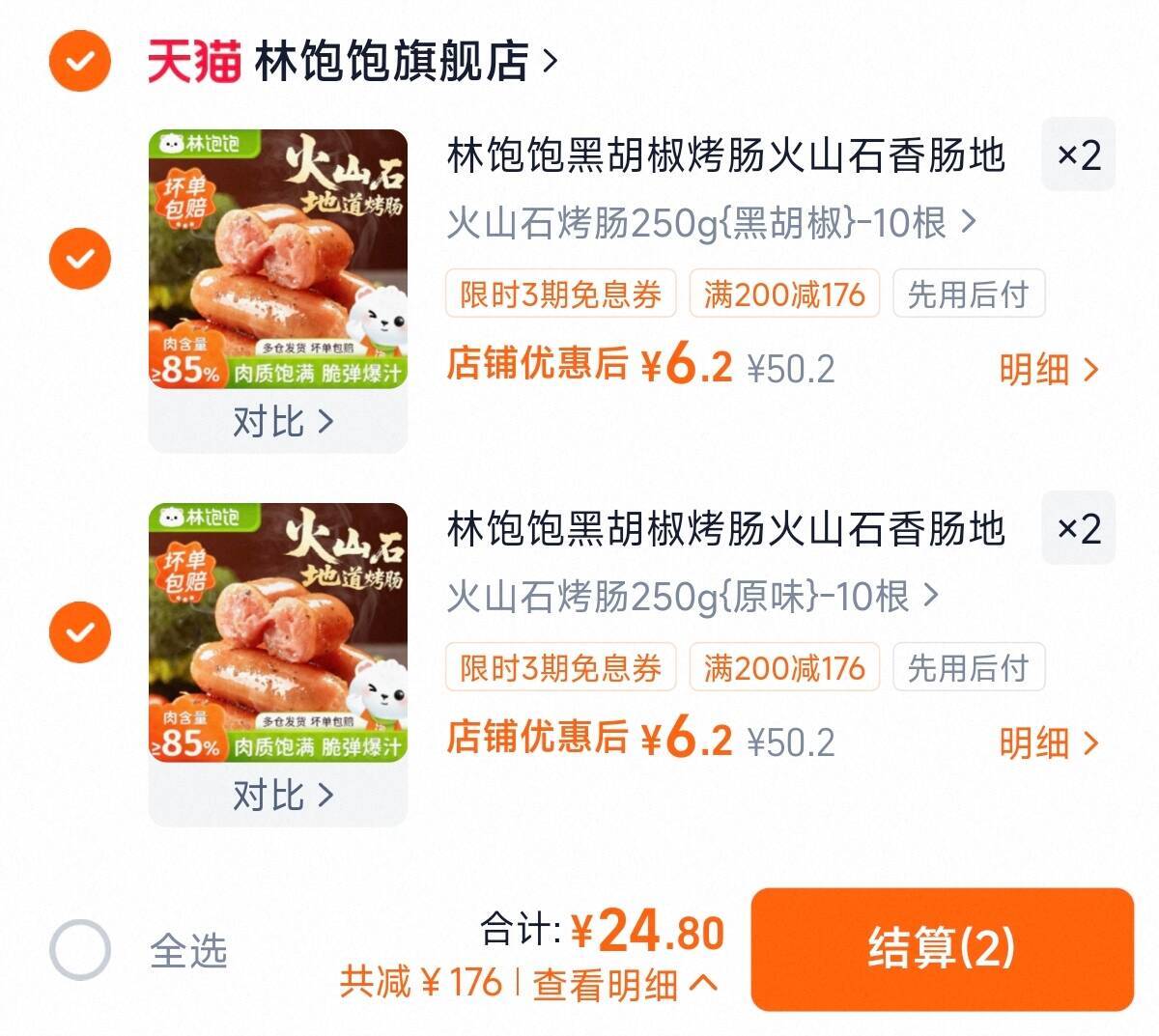Image resolution: width=1159 pixels, height=1036 pixels.
Task: Tap 对比 under the 黑胡椒 sausage
Action: [x=281, y=422]
